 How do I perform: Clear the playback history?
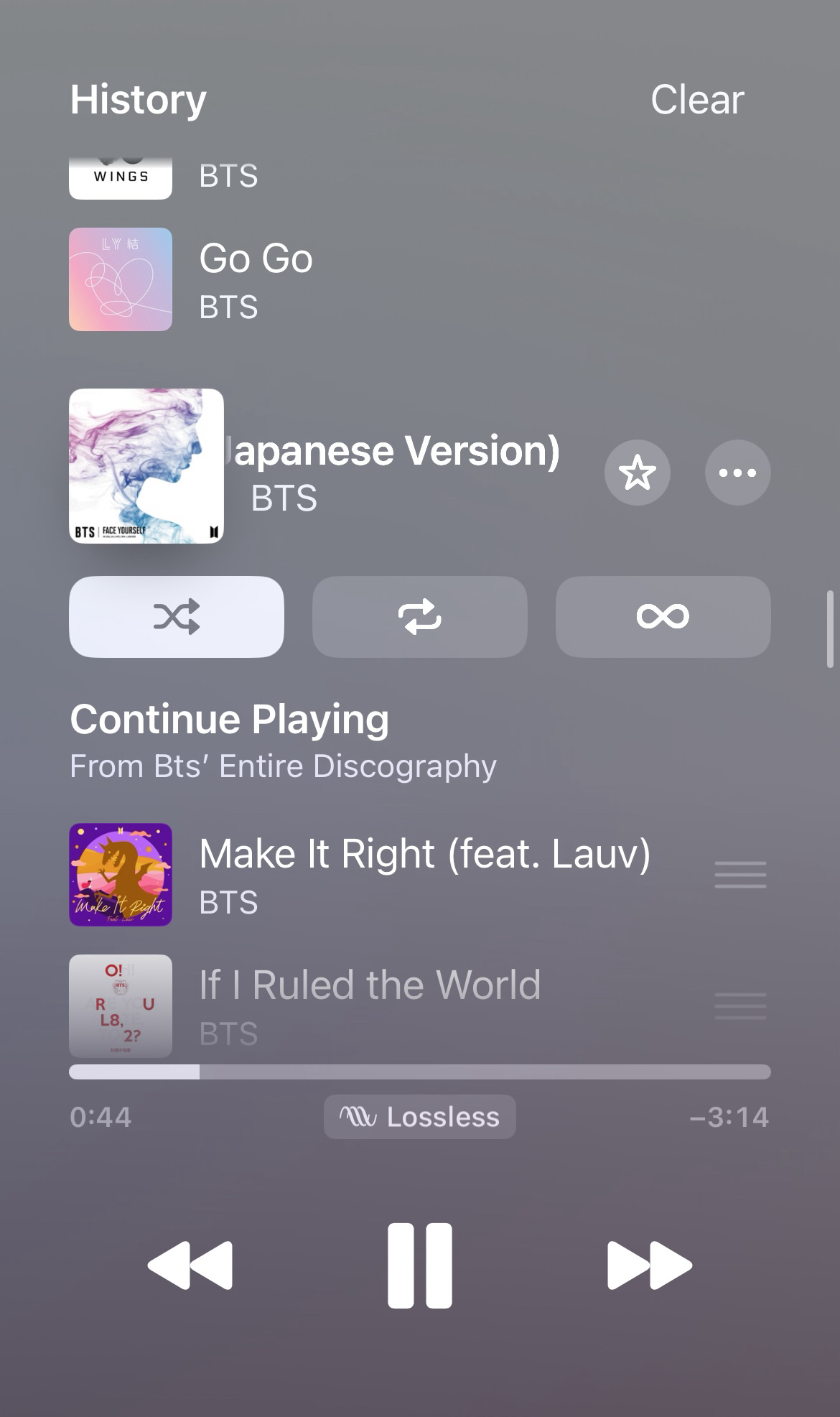click(696, 99)
